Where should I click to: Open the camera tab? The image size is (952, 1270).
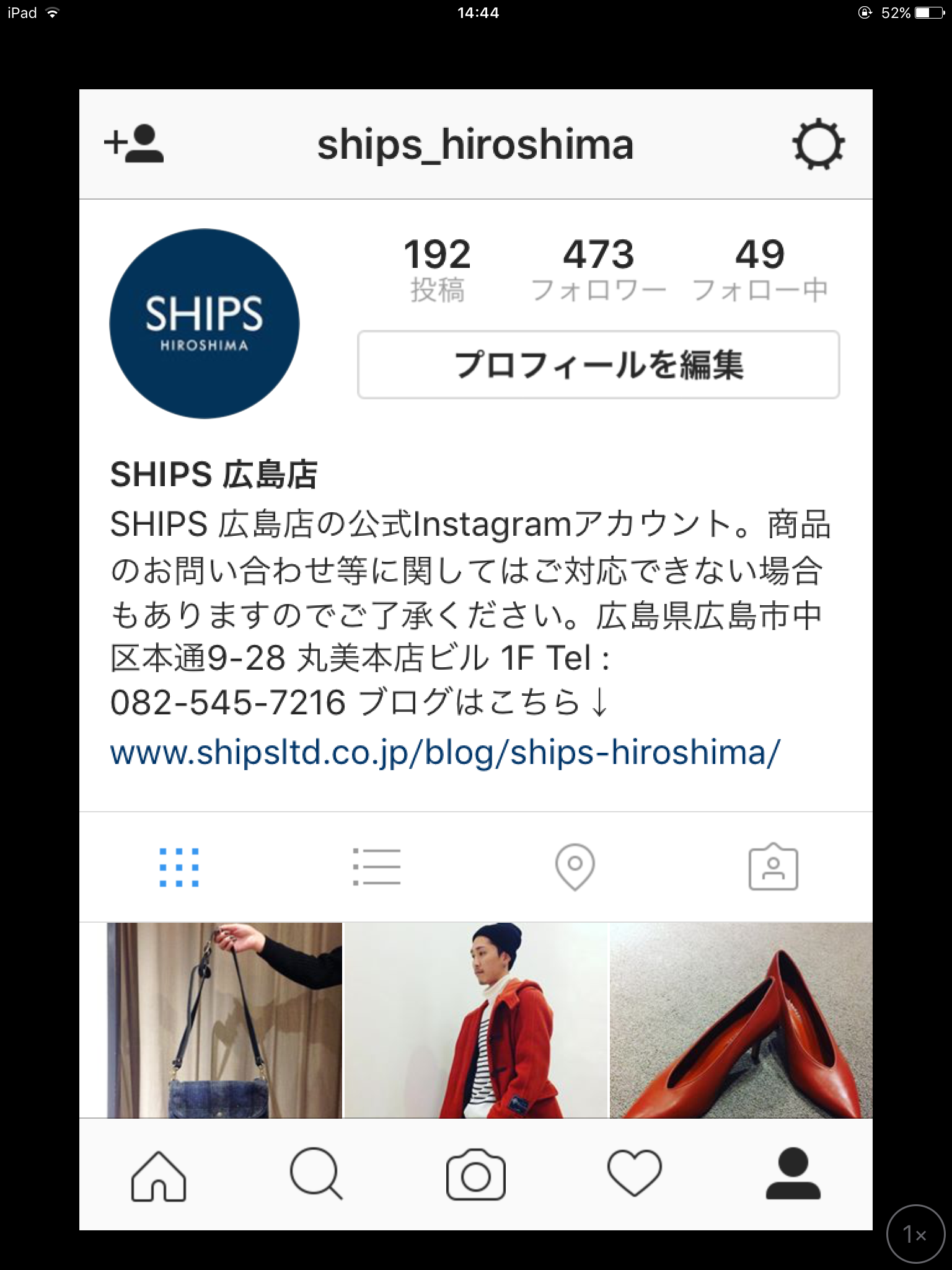coord(476,1175)
